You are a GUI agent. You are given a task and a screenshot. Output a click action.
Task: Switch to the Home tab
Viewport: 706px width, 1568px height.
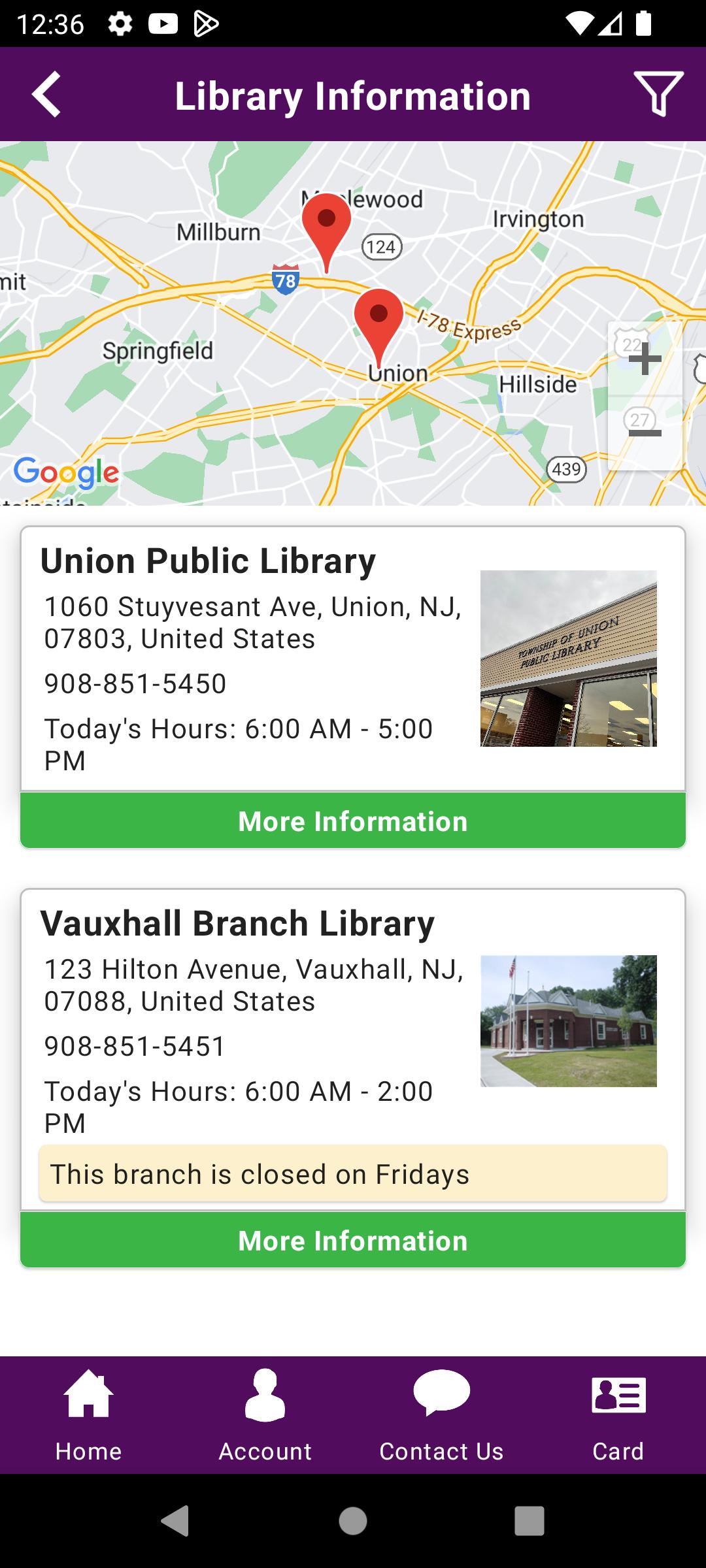point(88,1415)
